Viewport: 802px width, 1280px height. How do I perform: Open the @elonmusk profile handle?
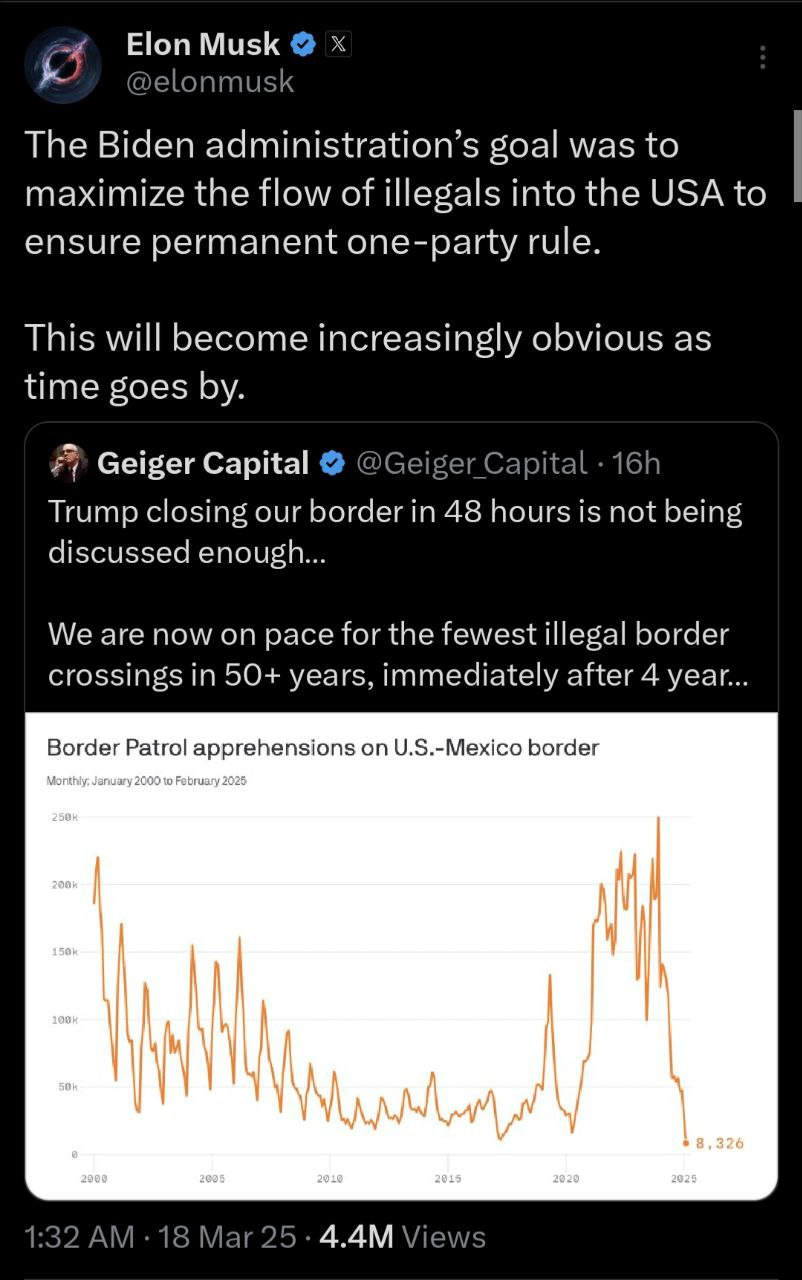tap(210, 81)
